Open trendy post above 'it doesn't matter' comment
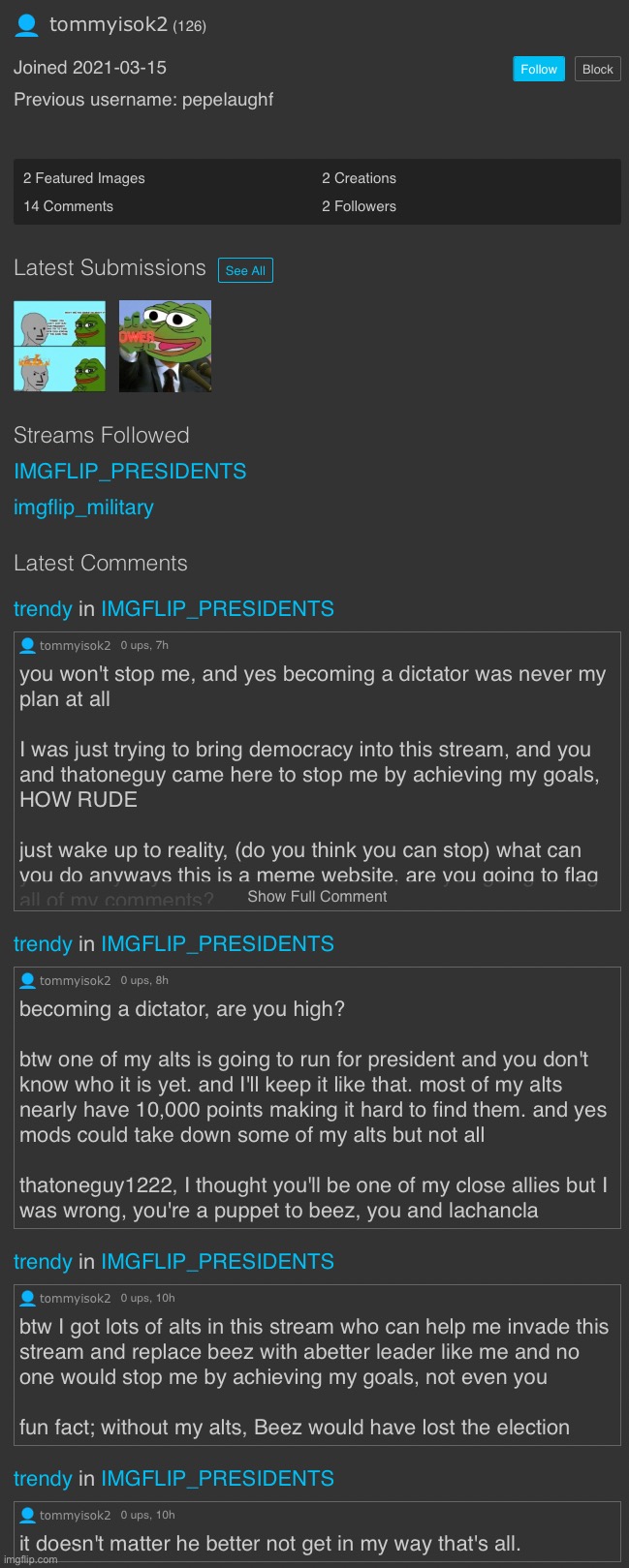This screenshot has height=1568, width=629. click(x=43, y=1478)
